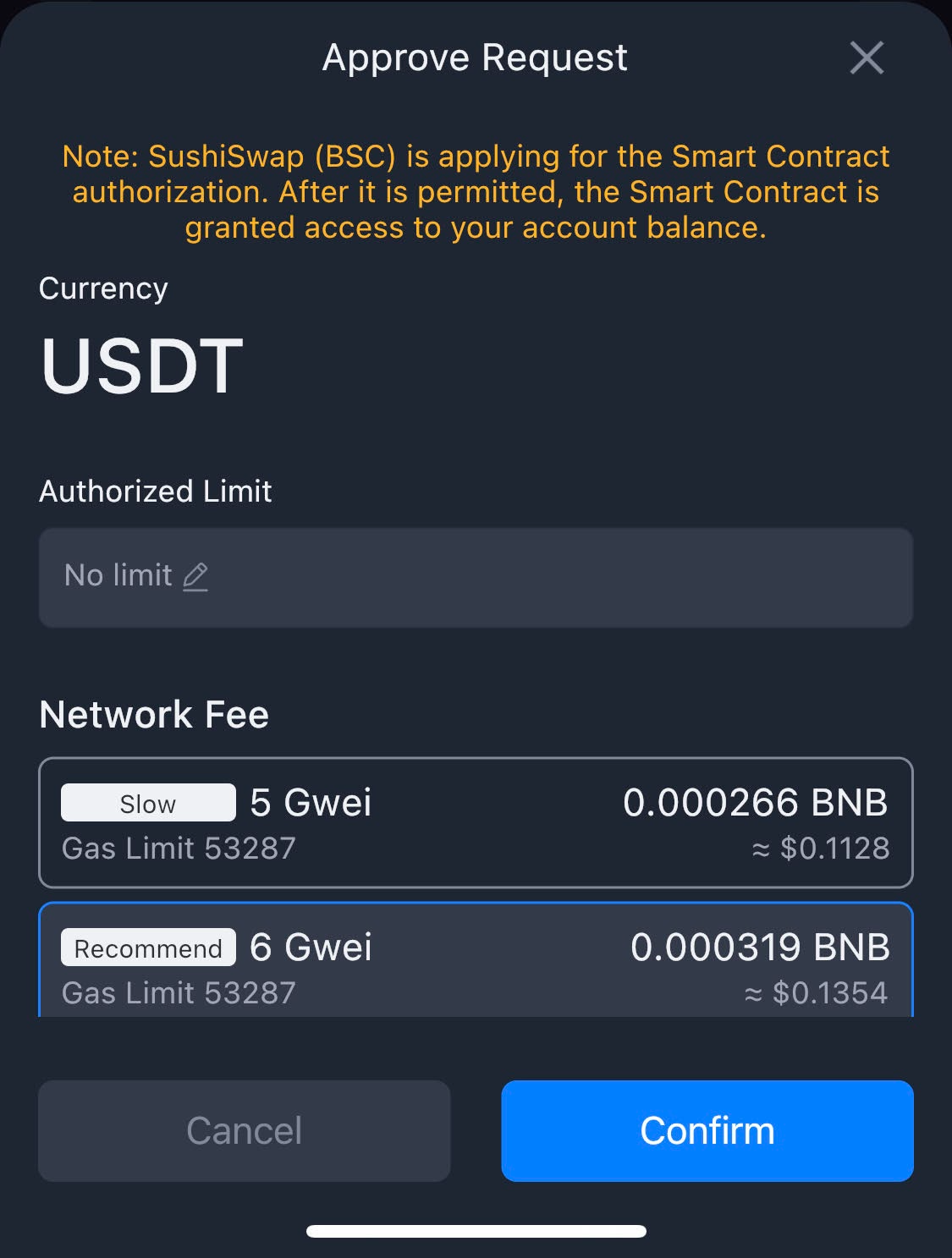
Task: Cancel the approval request
Action: 245,1130
